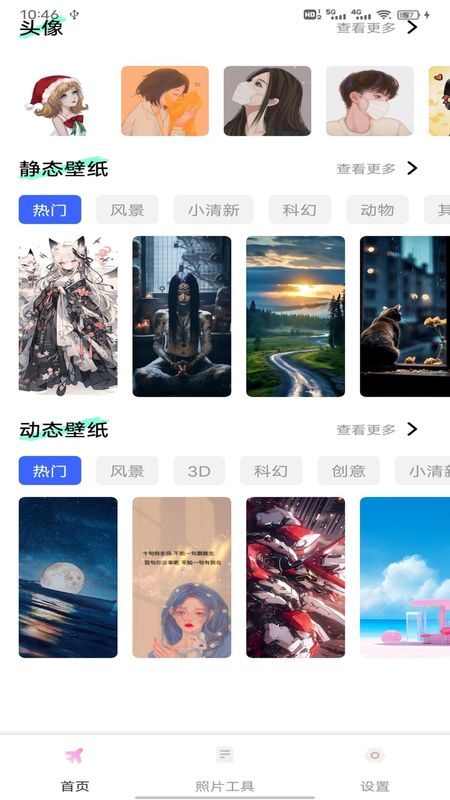This screenshot has width=450, height=800.
Task: Select the 风景 chip under 静态壁纸
Action: point(127,210)
